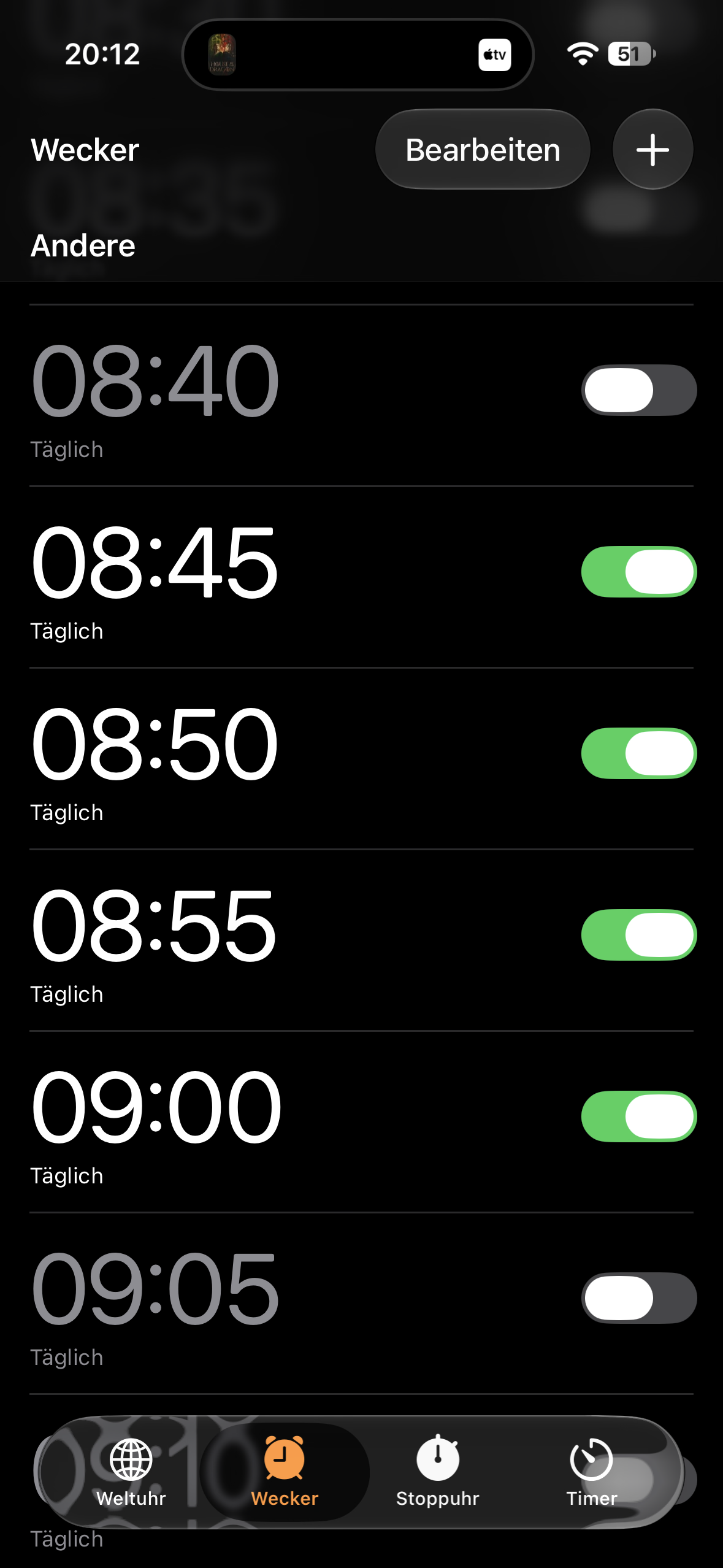Enable the 08:40 alarm switch
This screenshot has height=1568, width=723.
(x=638, y=390)
